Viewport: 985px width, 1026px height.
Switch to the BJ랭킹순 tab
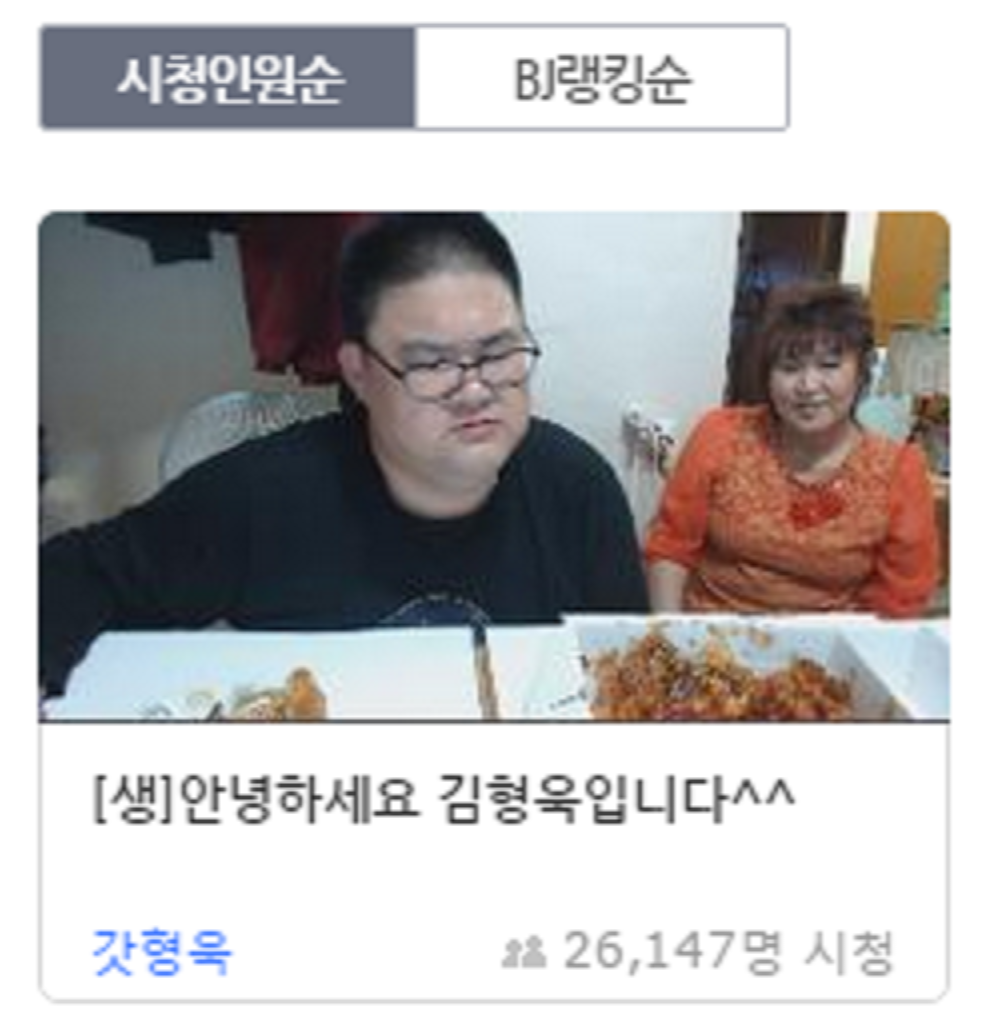coord(601,79)
